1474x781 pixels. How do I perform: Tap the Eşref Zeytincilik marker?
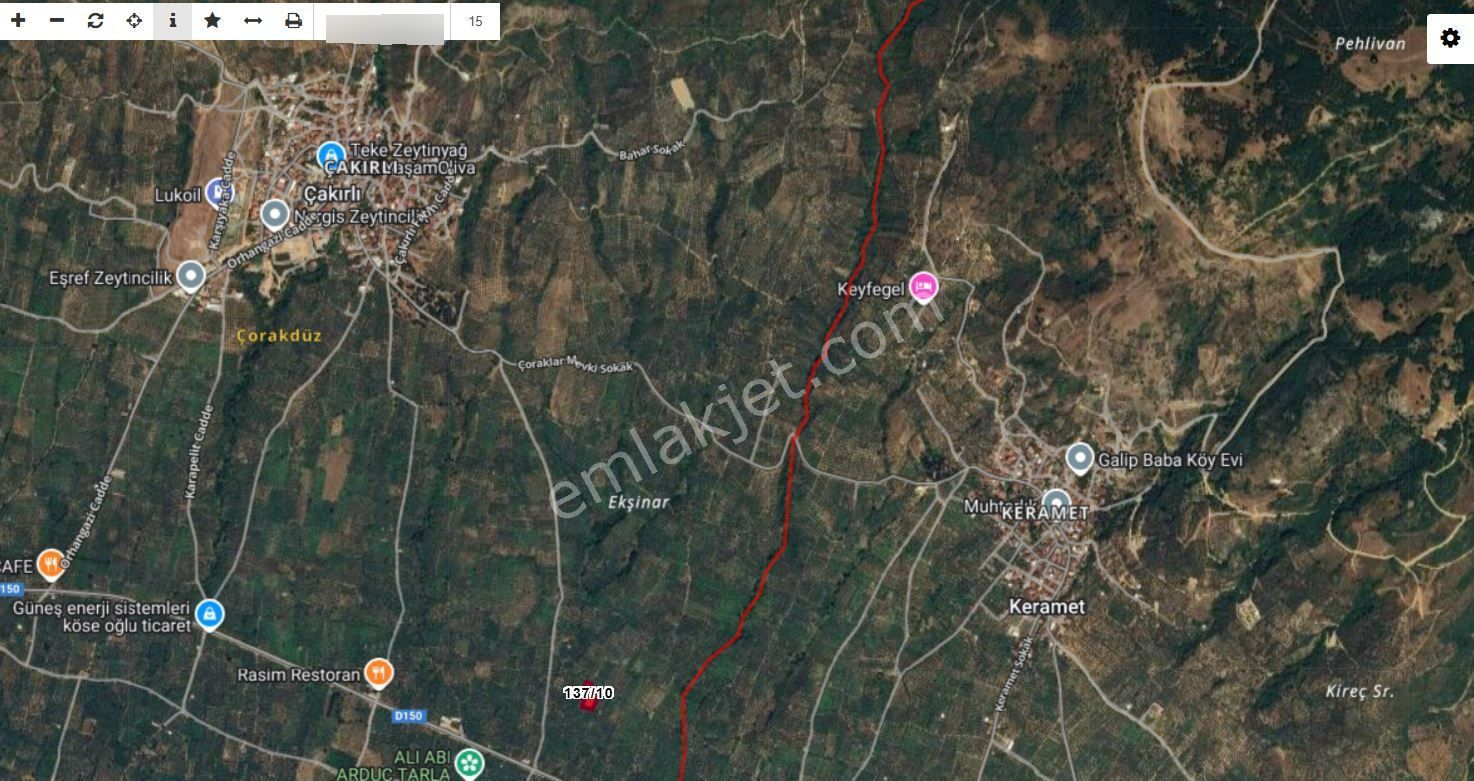[x=191, y=276]
